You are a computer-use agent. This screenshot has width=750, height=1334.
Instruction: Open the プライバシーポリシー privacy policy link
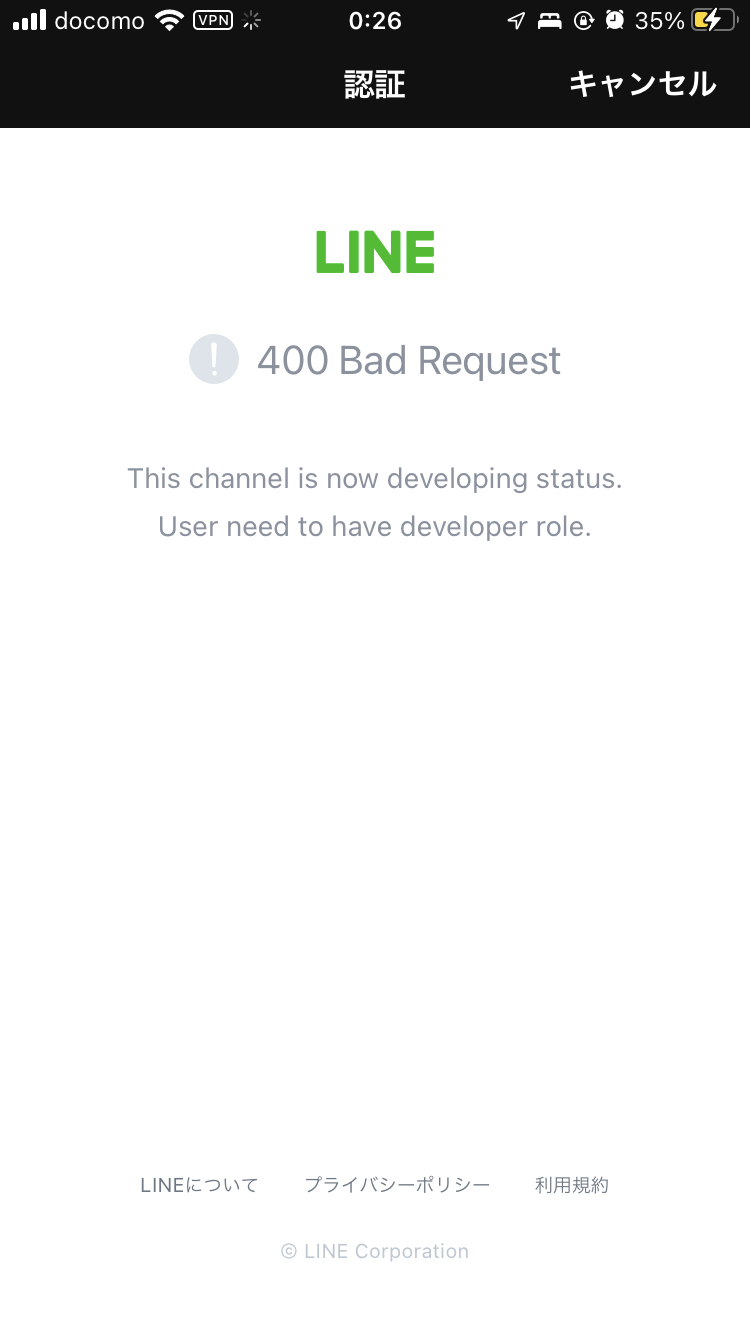(x=397, y=1185)
